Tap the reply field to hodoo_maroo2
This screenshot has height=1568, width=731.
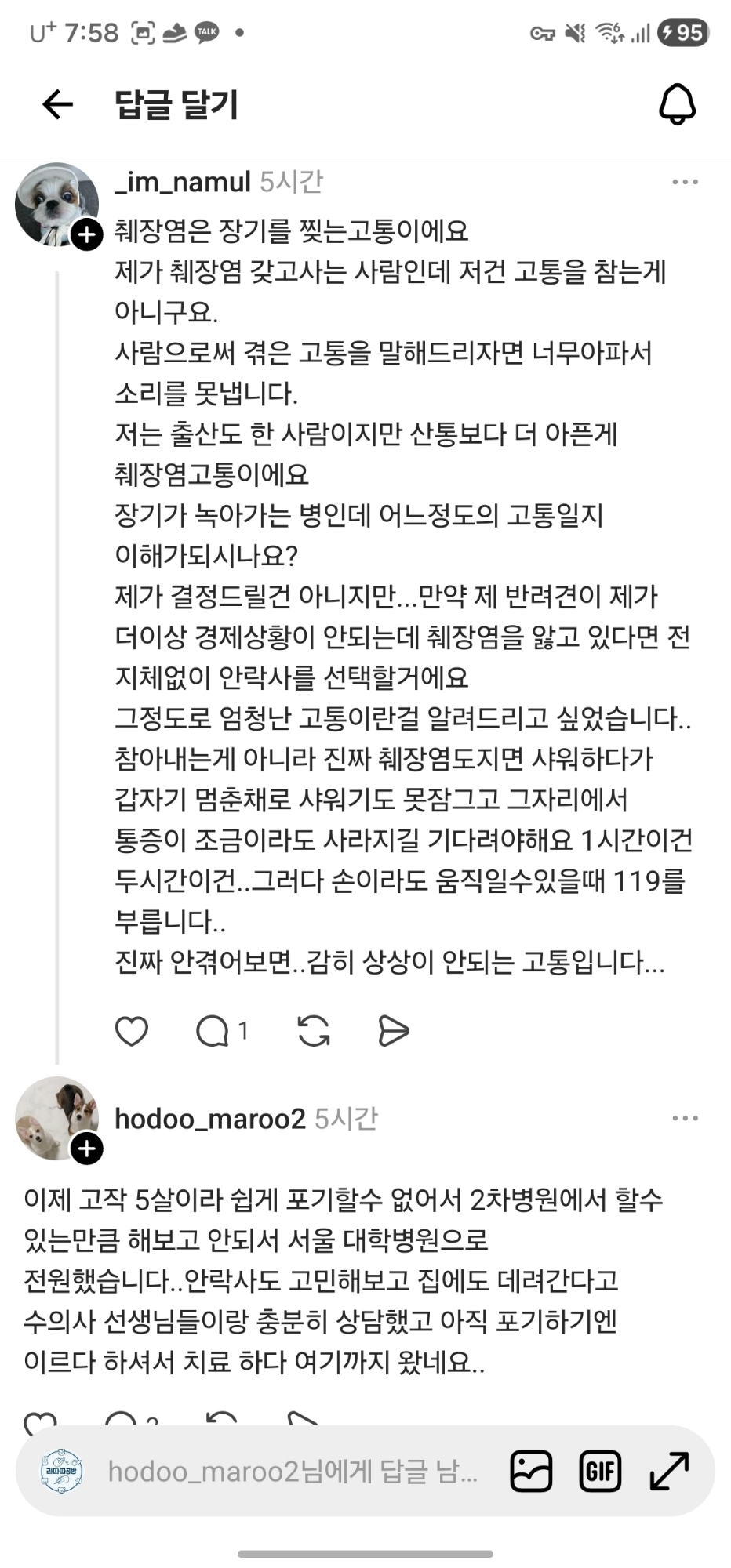pyautogui.click(x=292, y=1472)
